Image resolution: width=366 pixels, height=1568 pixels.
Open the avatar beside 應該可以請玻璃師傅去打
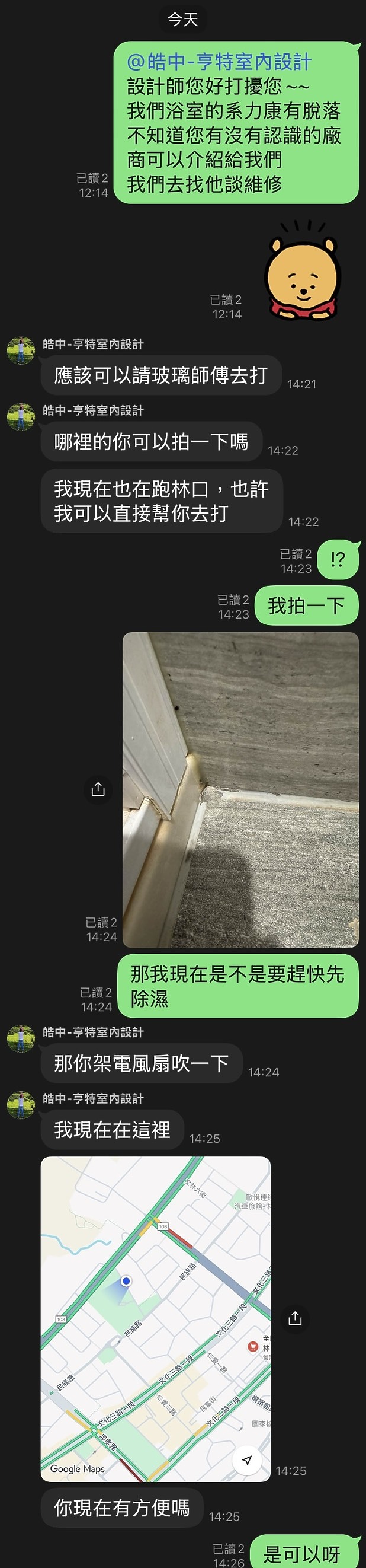[21, 350]
